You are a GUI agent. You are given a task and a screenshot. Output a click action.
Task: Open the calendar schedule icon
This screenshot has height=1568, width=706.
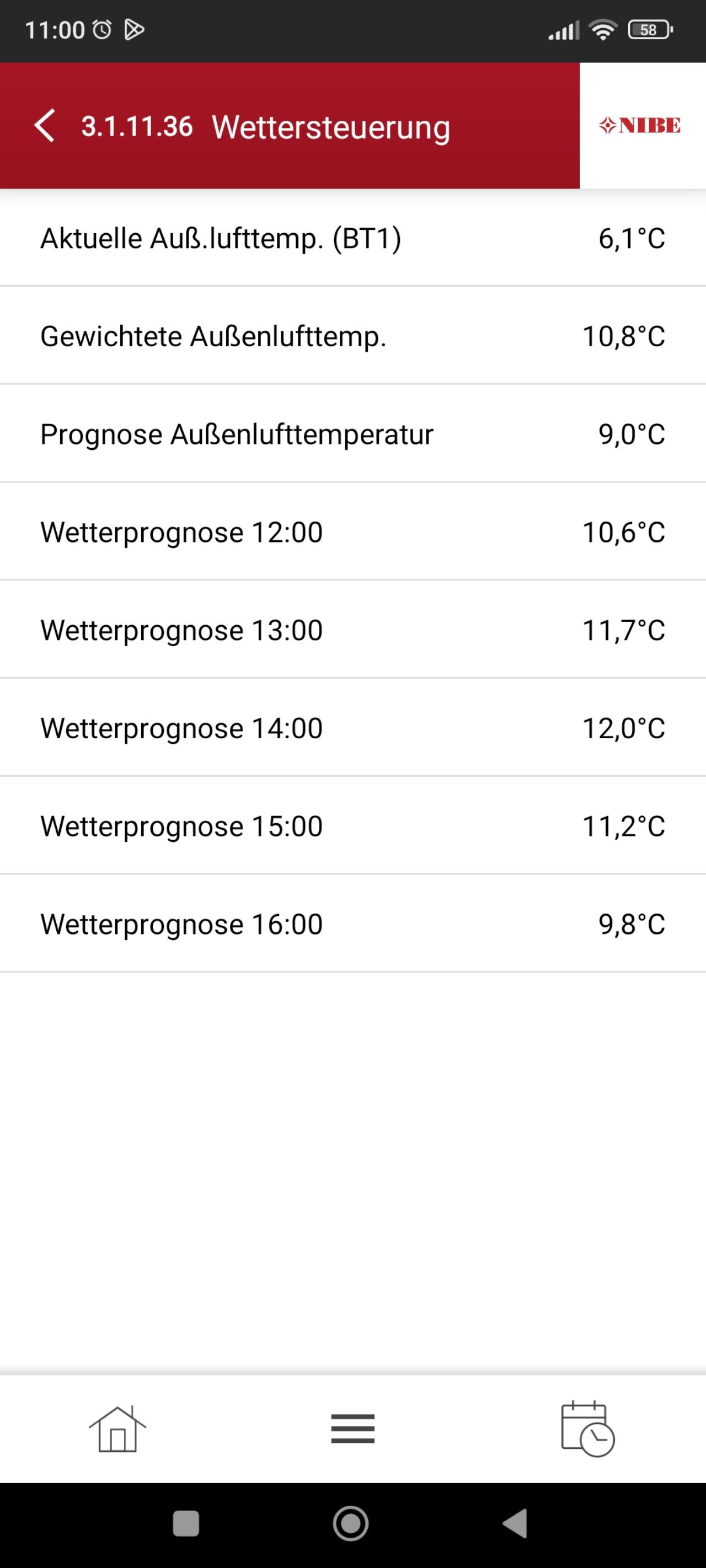(x=588, y=1429)
